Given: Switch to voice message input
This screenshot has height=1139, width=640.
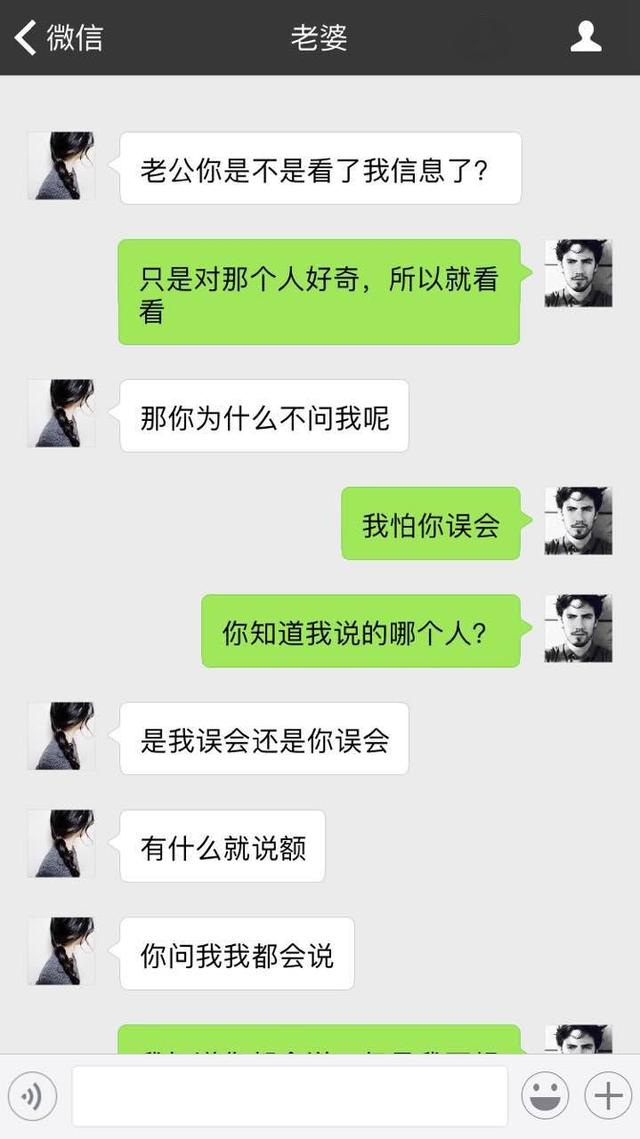Looking at the screenshot, I should [31, 1097].
